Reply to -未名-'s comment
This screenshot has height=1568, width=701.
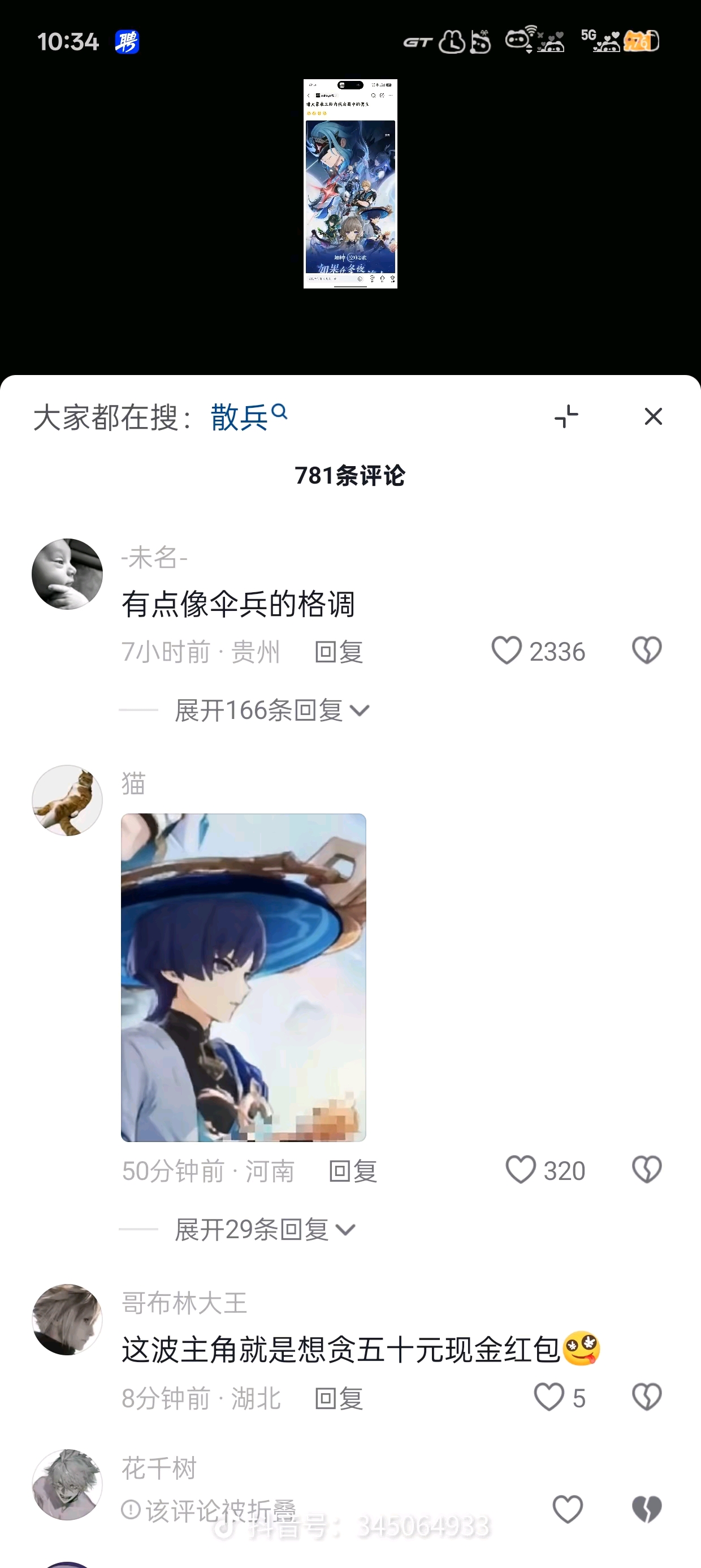[x=339, y=652]
